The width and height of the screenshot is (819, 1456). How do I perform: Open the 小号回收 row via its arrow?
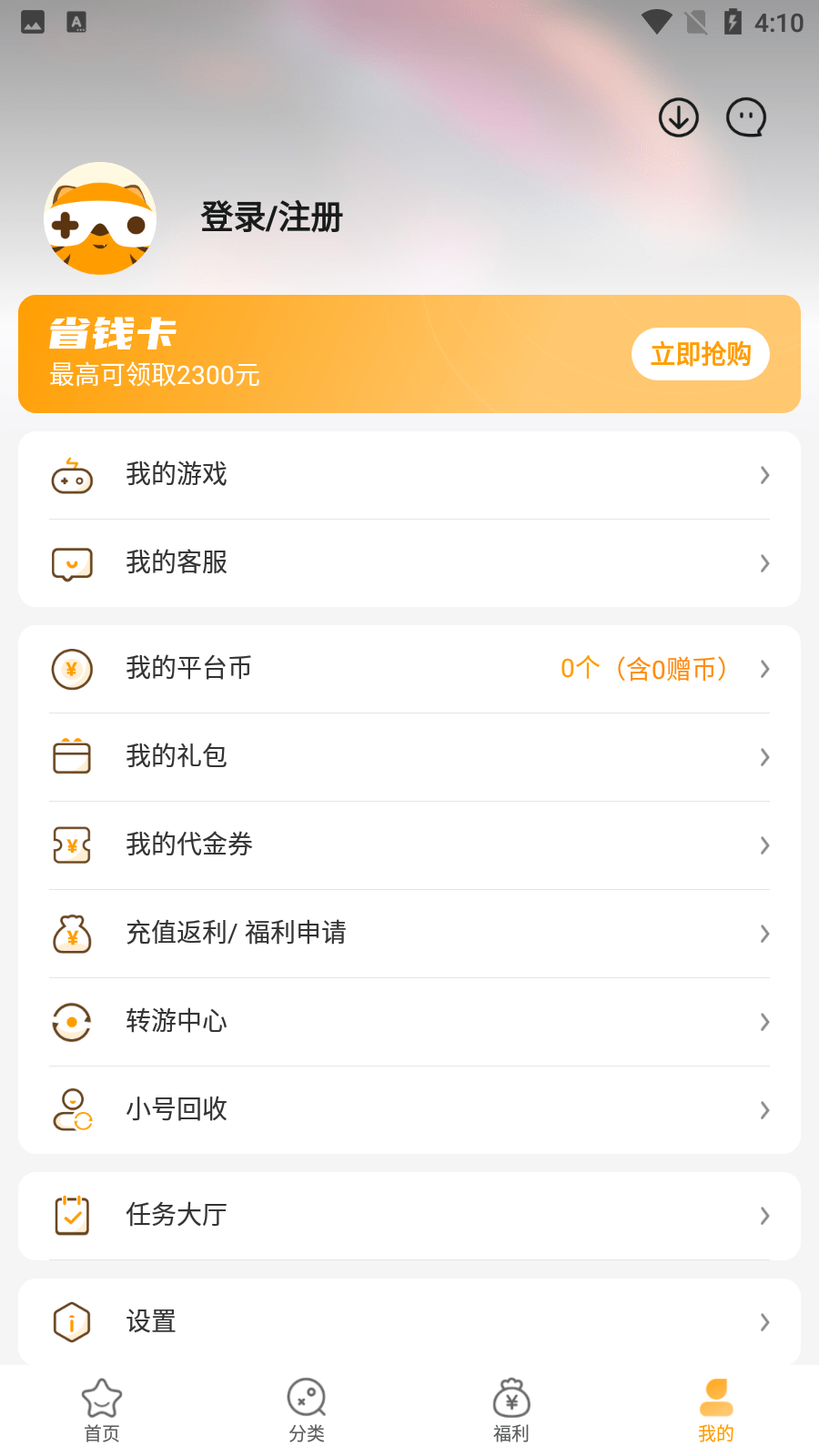pyautogui.click(x=763, y=1110)
